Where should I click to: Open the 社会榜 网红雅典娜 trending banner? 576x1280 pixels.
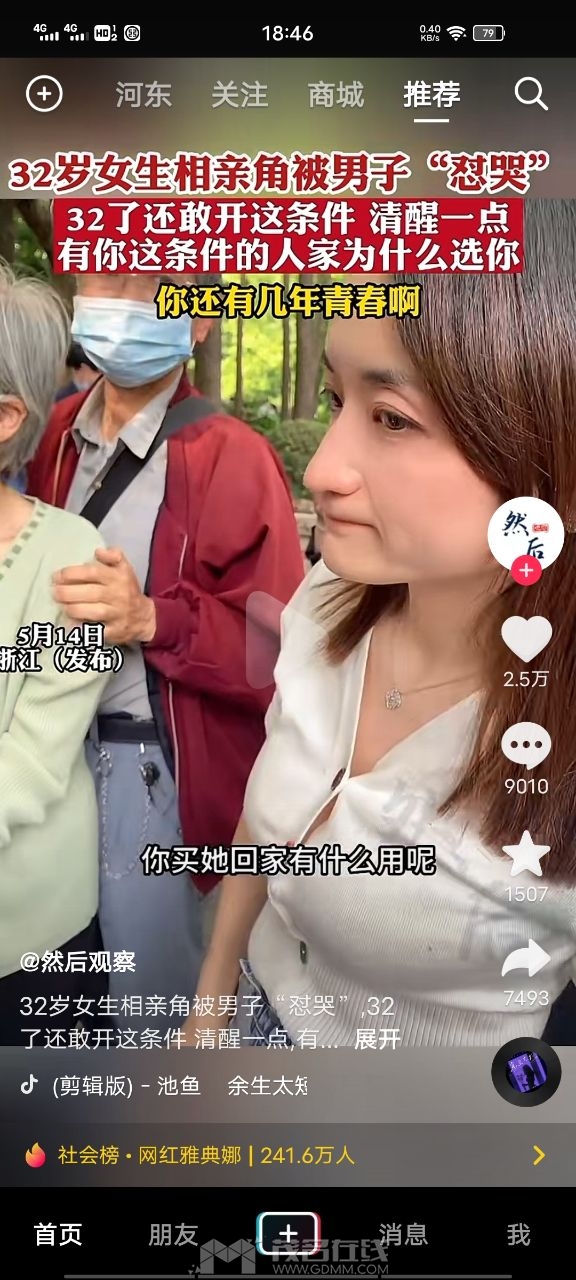click(288, 1155)
